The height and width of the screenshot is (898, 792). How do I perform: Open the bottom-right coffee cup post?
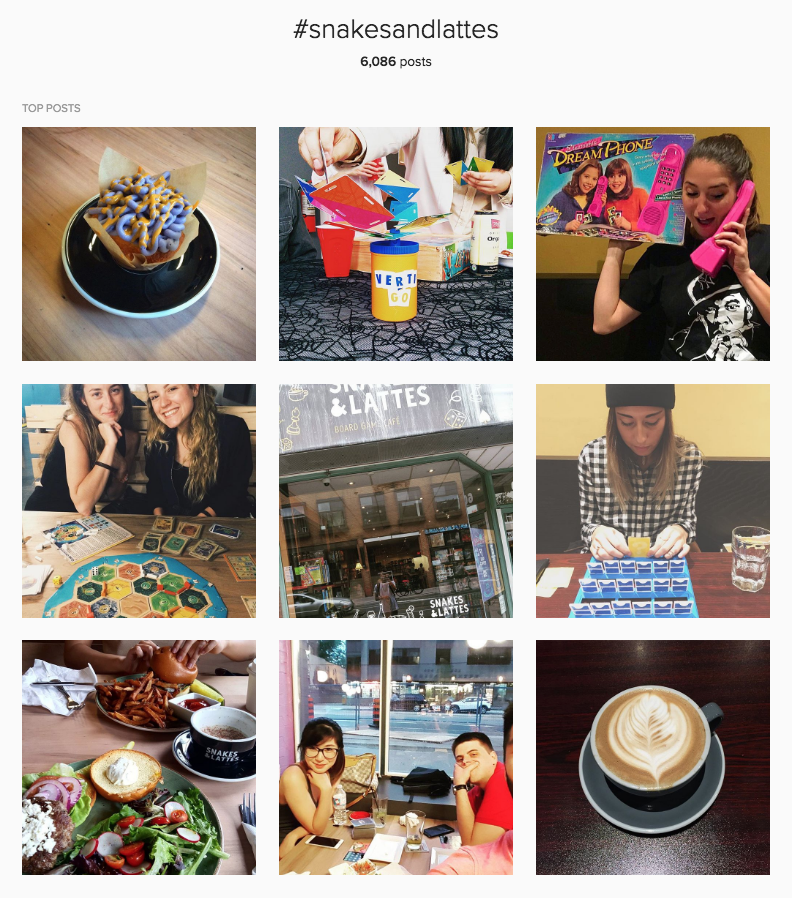pos(653,757)
